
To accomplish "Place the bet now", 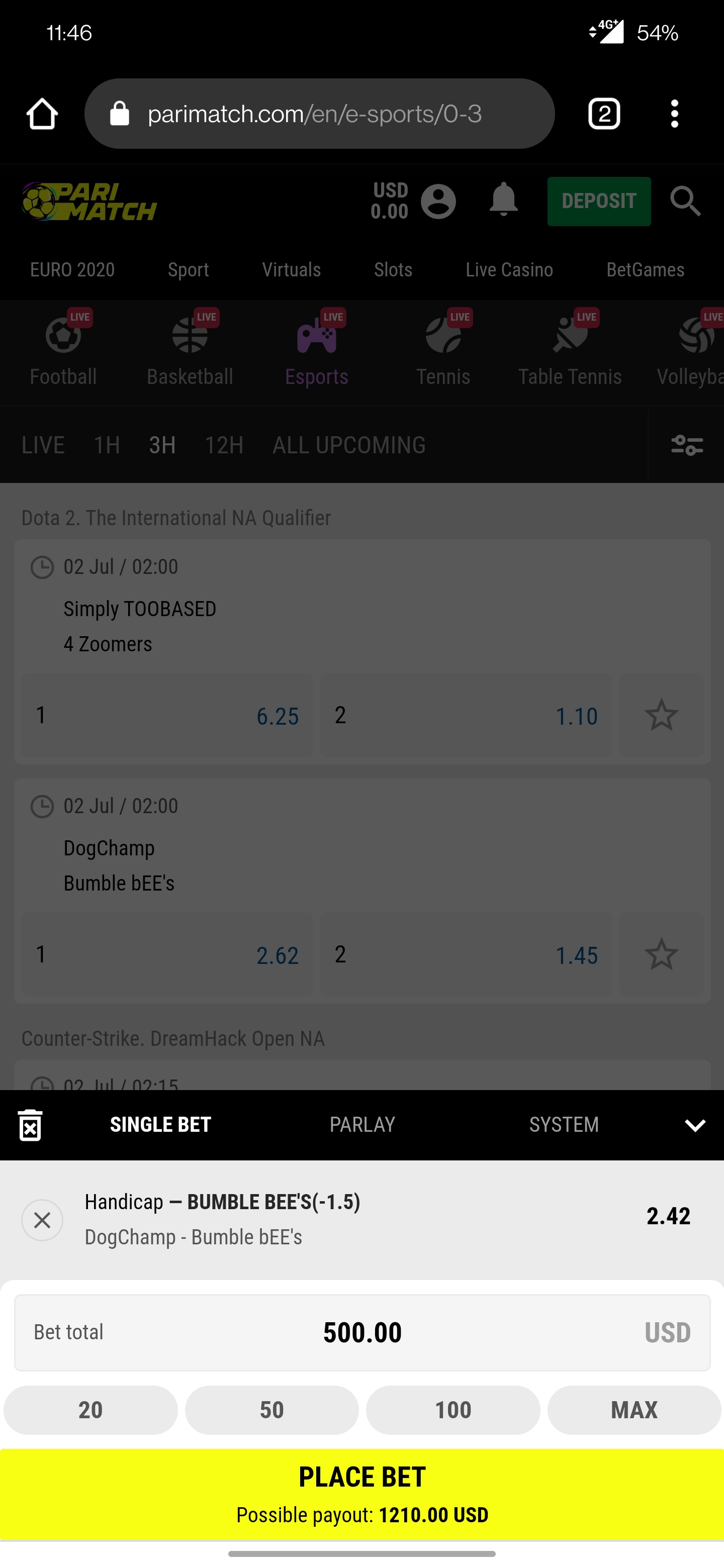I will pos(363,1494).
